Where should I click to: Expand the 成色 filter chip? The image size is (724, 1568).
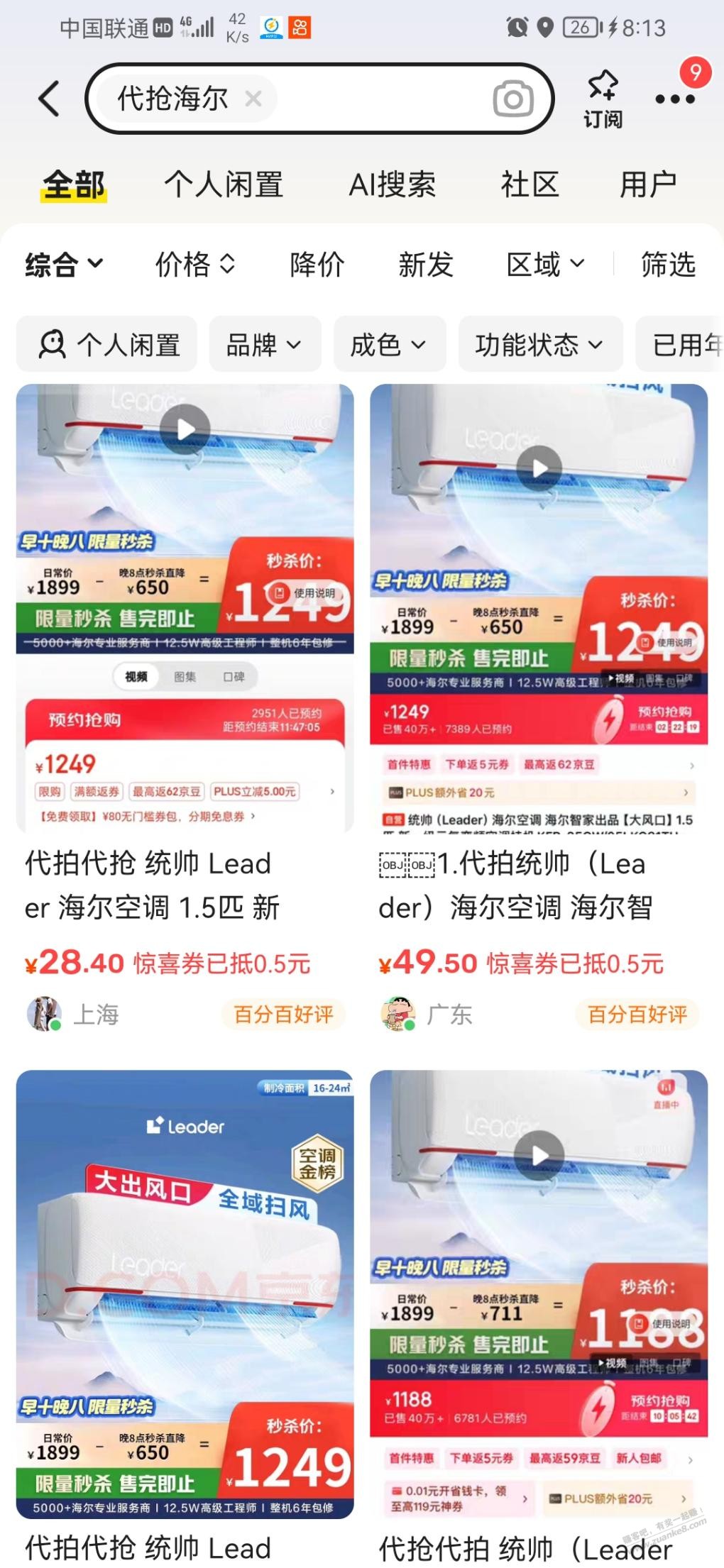tap(390, 344)
